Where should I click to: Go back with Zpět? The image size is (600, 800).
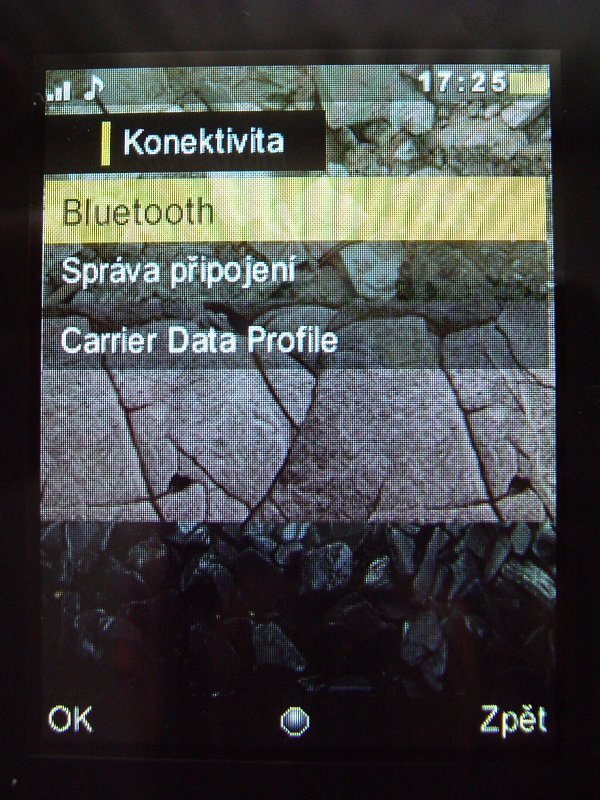[513, 719]
